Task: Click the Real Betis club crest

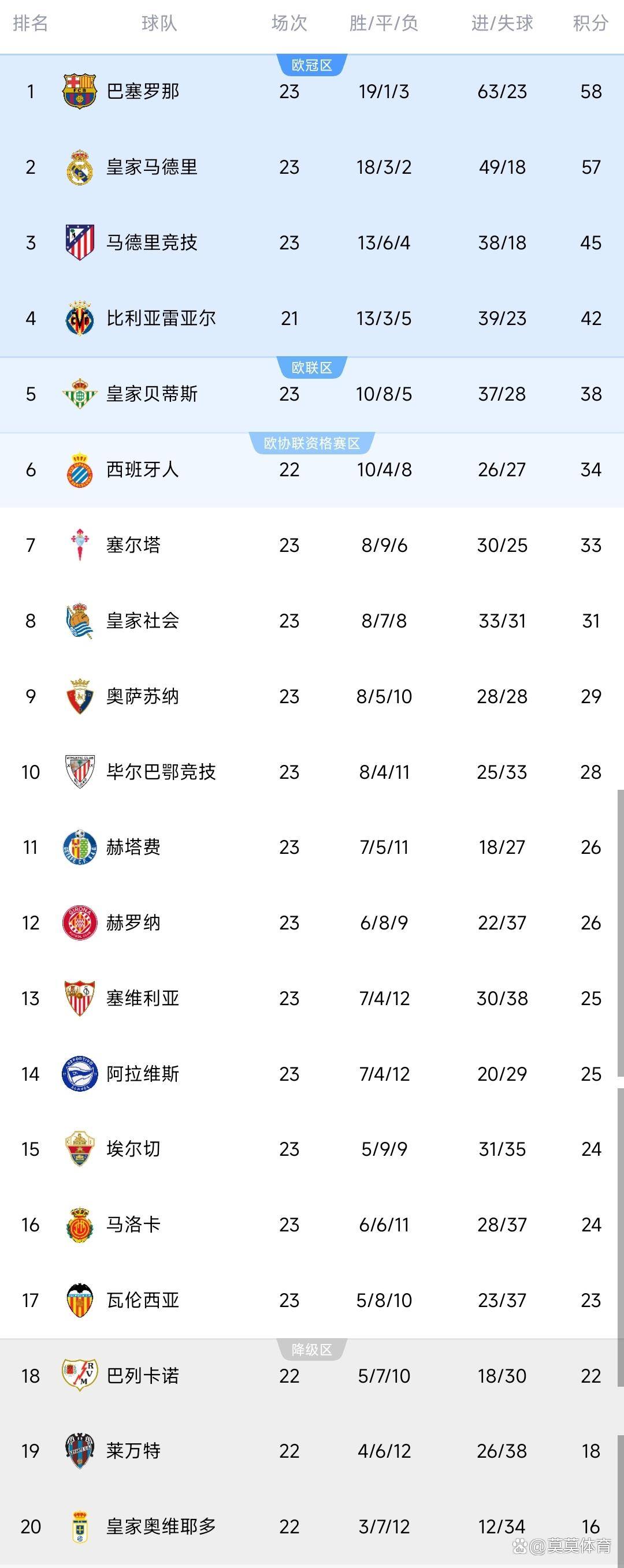Action: pyautogui.click(x=80, y=394)
